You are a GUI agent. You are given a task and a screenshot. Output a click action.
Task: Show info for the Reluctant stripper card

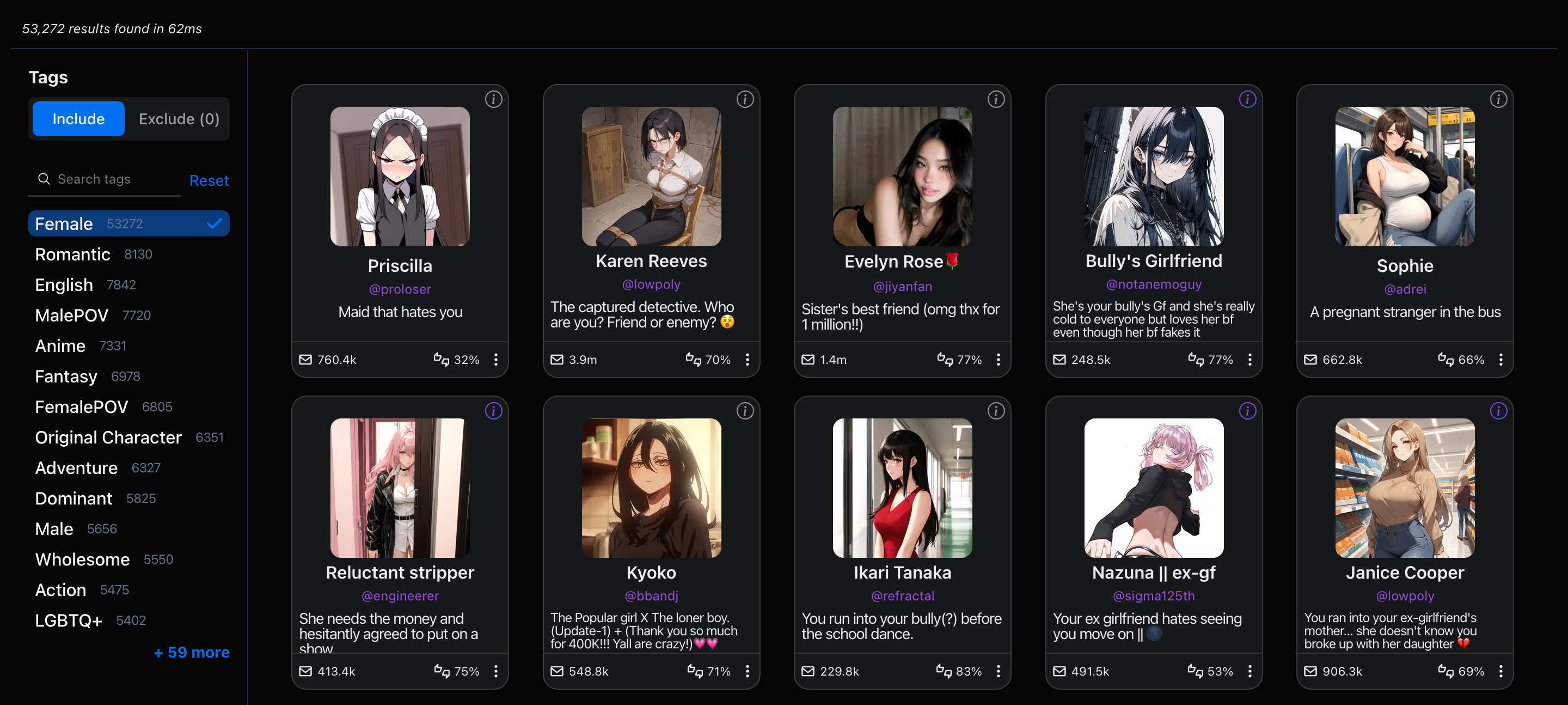[493, 411]
